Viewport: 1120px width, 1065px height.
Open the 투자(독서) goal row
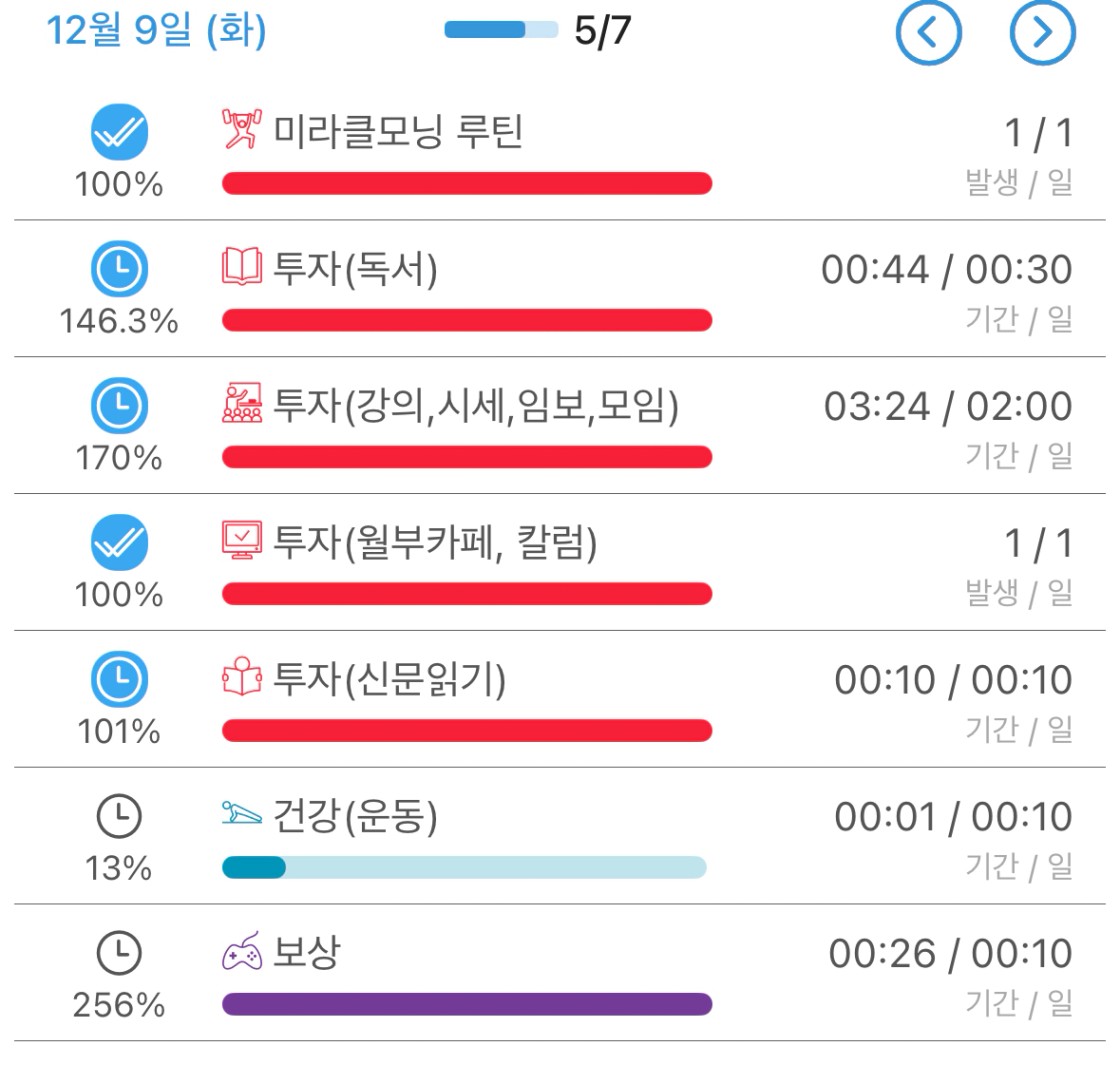tap(355, 269)
